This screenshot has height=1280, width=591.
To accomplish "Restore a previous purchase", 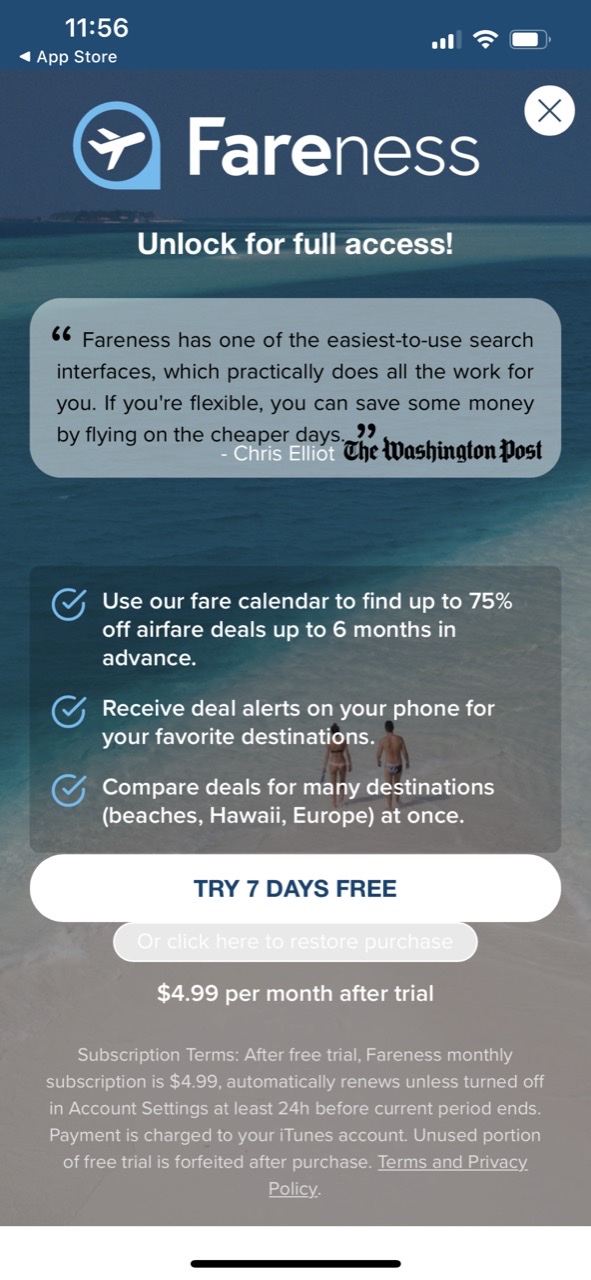I will tap(295, 942).
